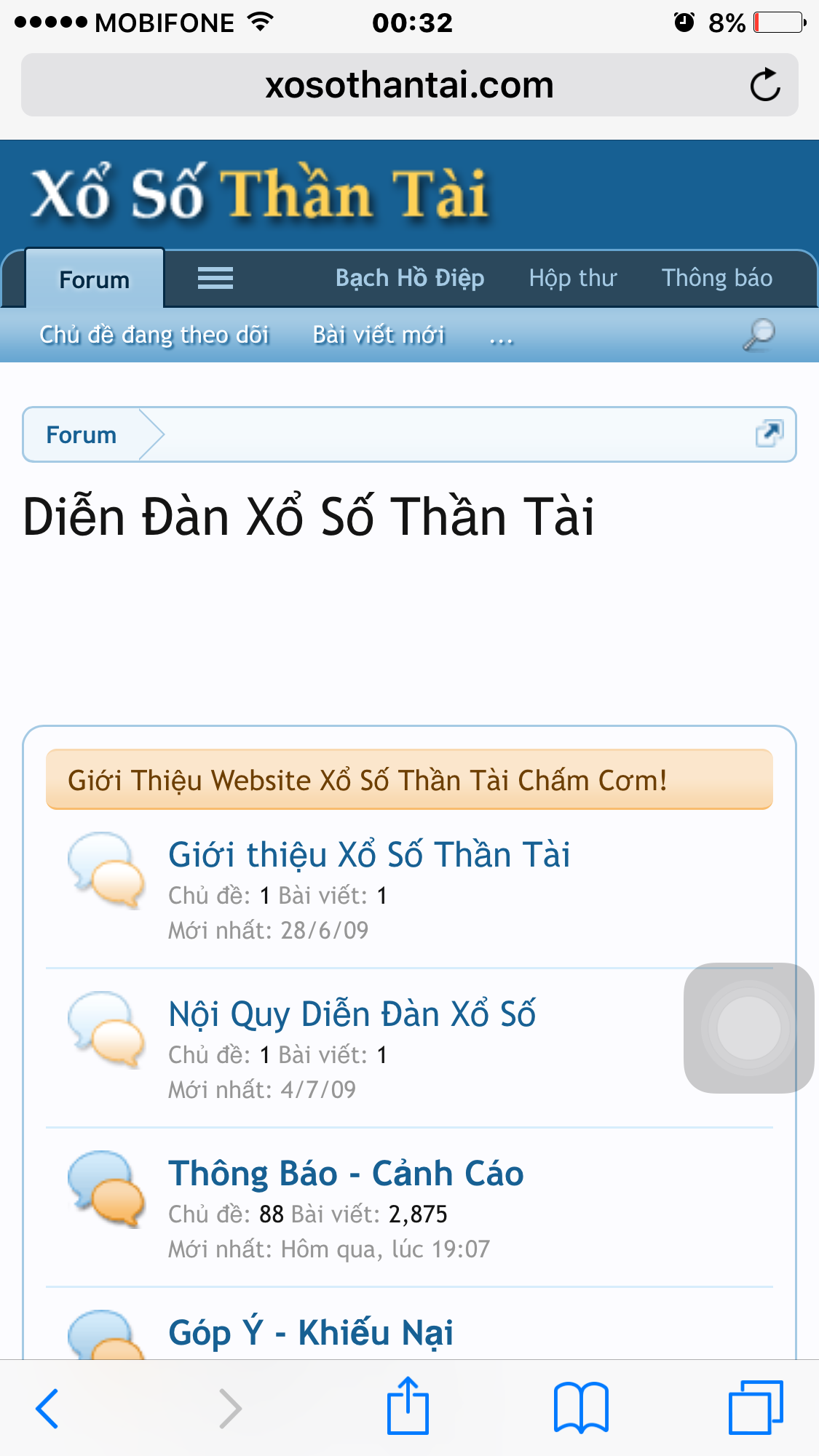Expand the three-dots submenu
Viewport: 819px width, 1456px height.
pos(501,338)
